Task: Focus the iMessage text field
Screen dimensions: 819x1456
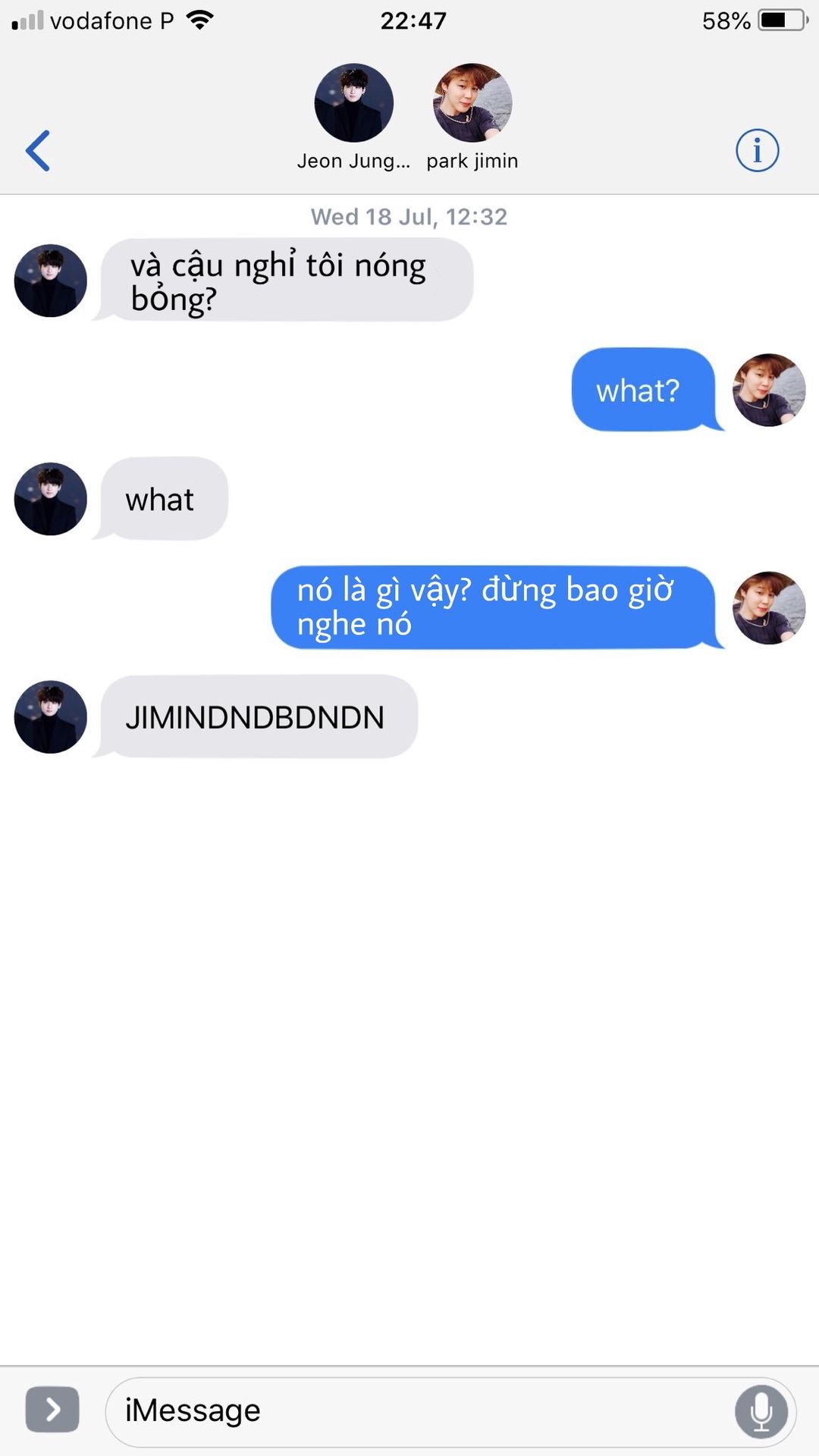Action: 417,1410
